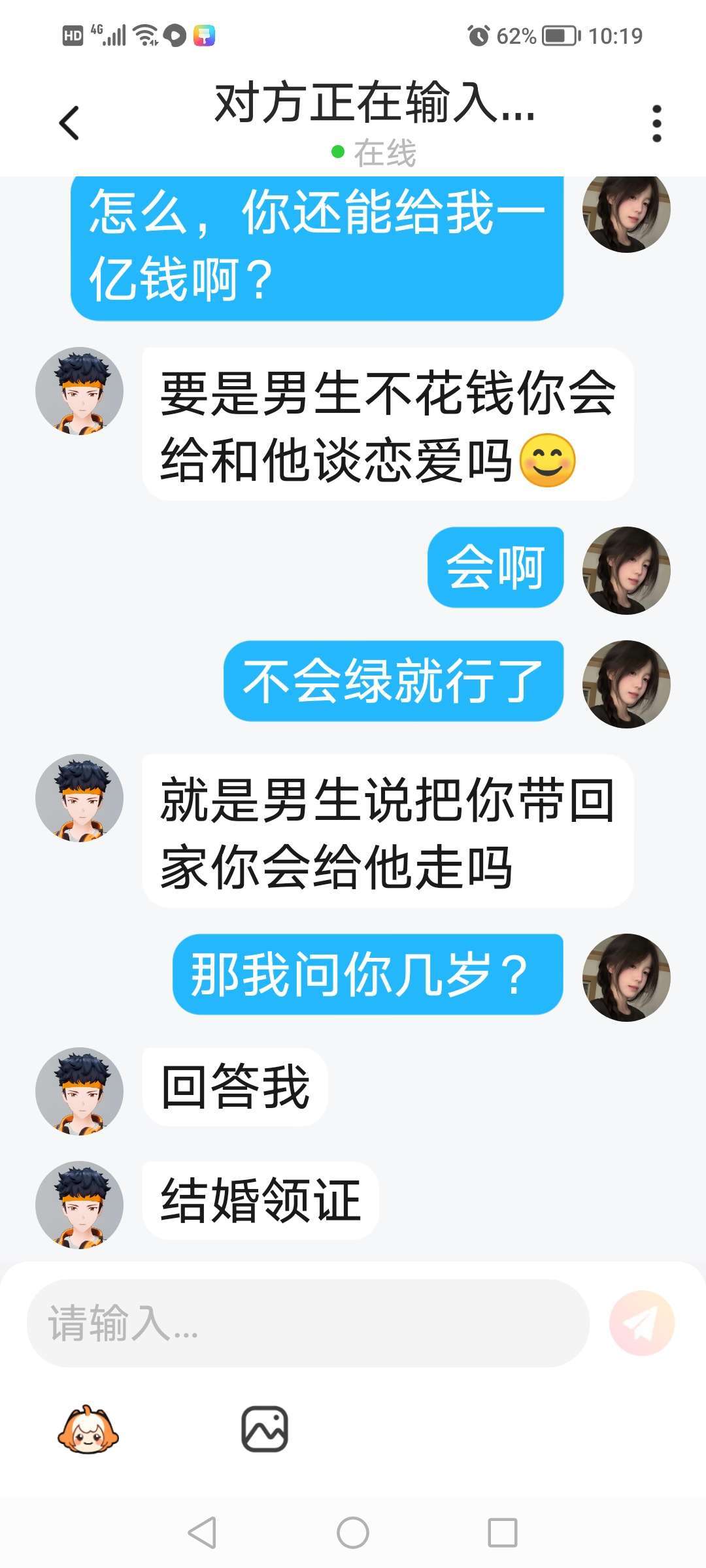The width and height of the screenshot is (706, 1568).
Task: Send the message with the paper plane
Action: (x=641, y=1323)
